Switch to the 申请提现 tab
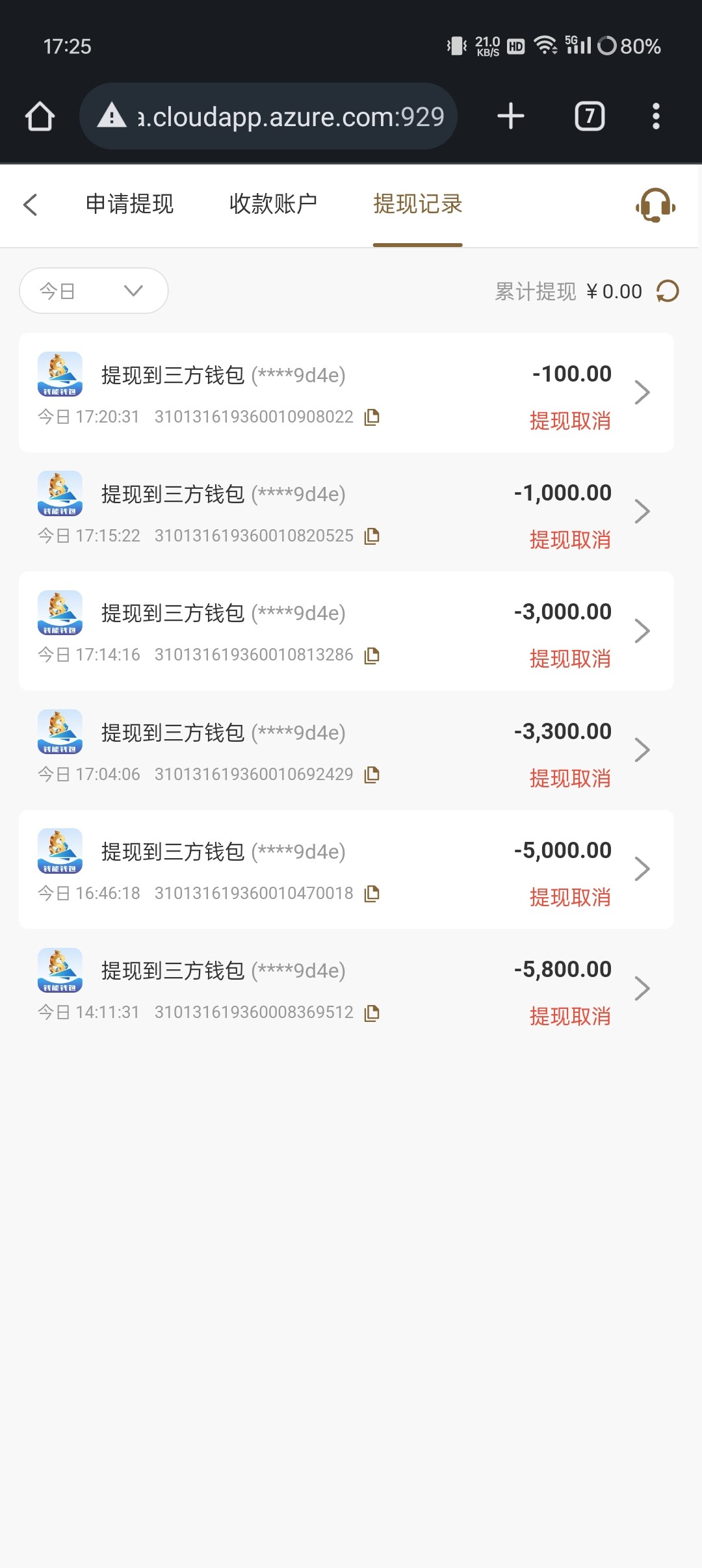The height and width of the screenshot is (1568, 702). coord(129,204)
